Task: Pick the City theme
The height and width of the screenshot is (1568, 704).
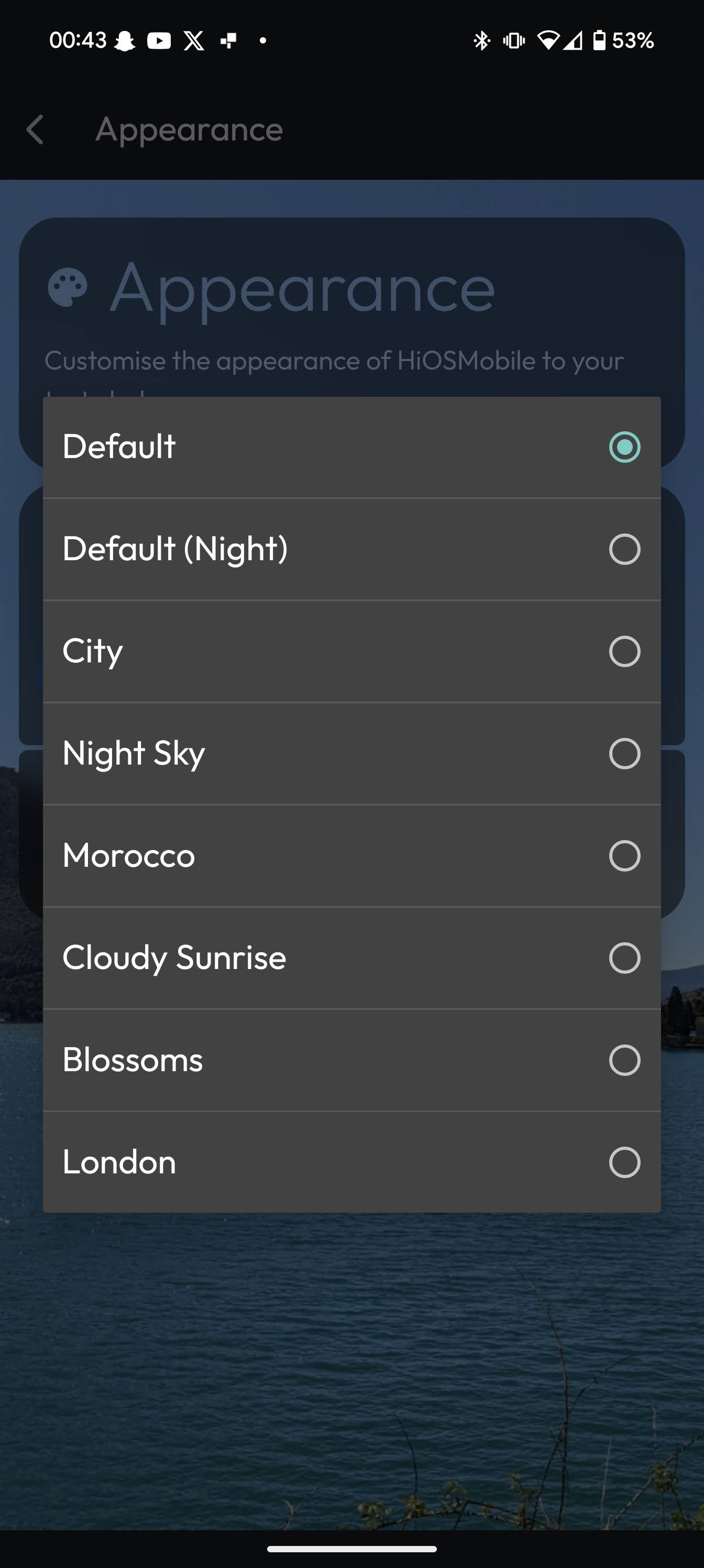Action: click(x=351, y=651)
